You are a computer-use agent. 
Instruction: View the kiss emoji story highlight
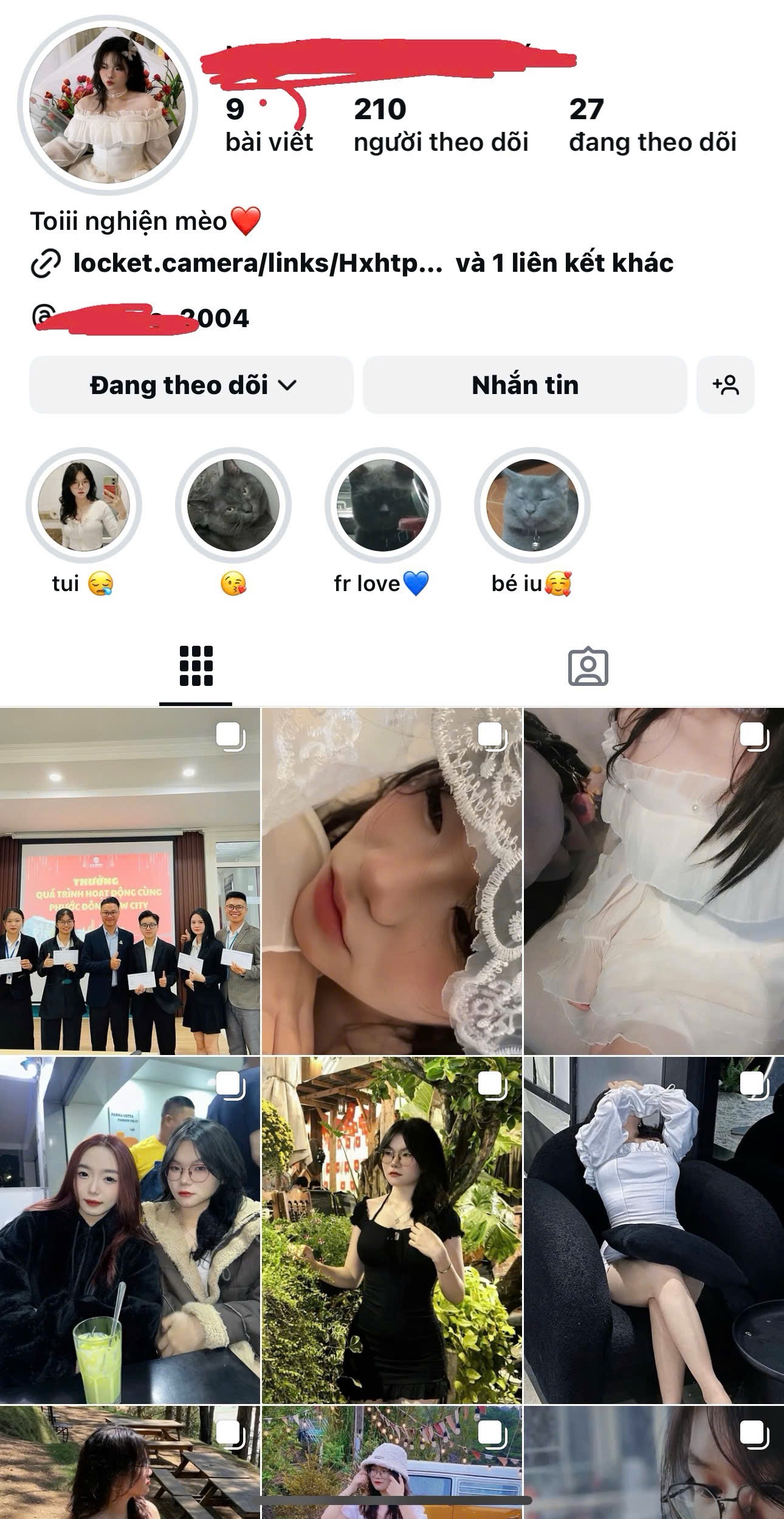pyautogui.click(x=233, y=505)
